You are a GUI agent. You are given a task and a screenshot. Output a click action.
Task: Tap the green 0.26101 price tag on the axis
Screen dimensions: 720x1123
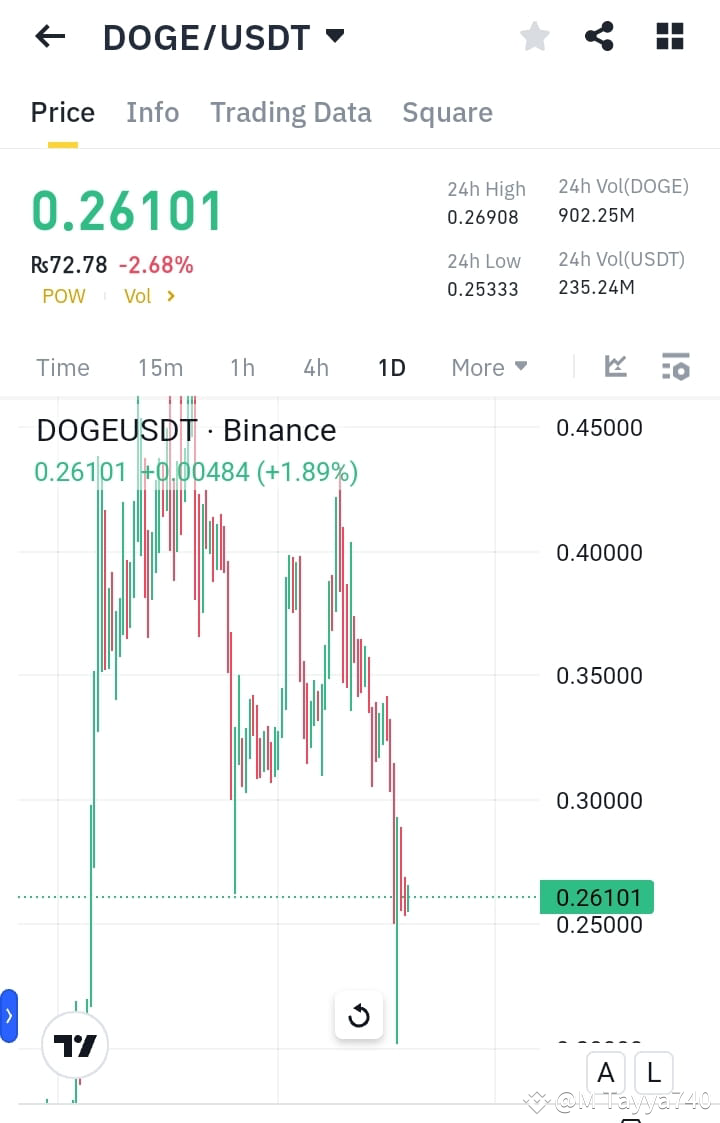pos(597,897)
